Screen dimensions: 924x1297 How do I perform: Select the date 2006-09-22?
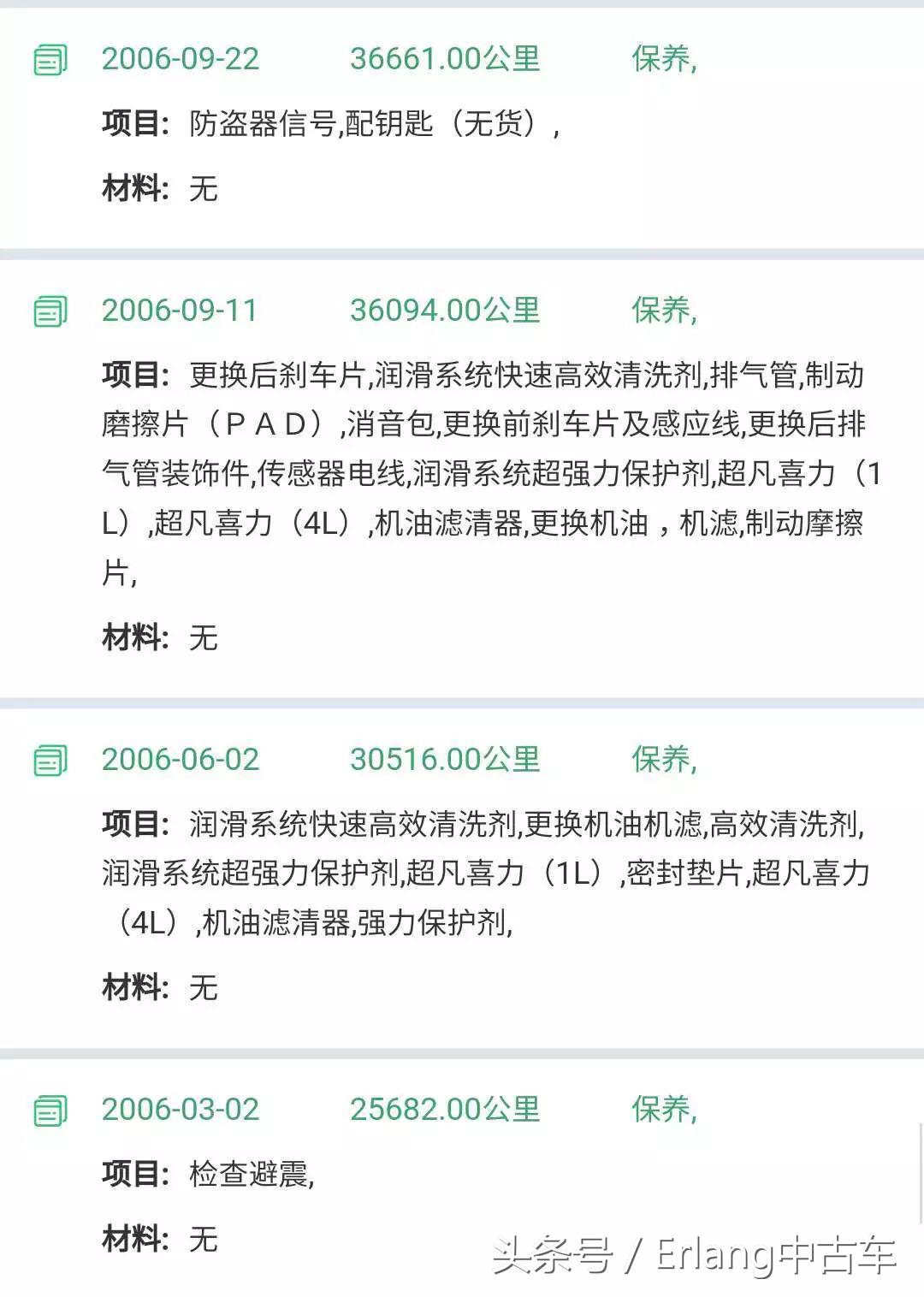tap(180, 60)
